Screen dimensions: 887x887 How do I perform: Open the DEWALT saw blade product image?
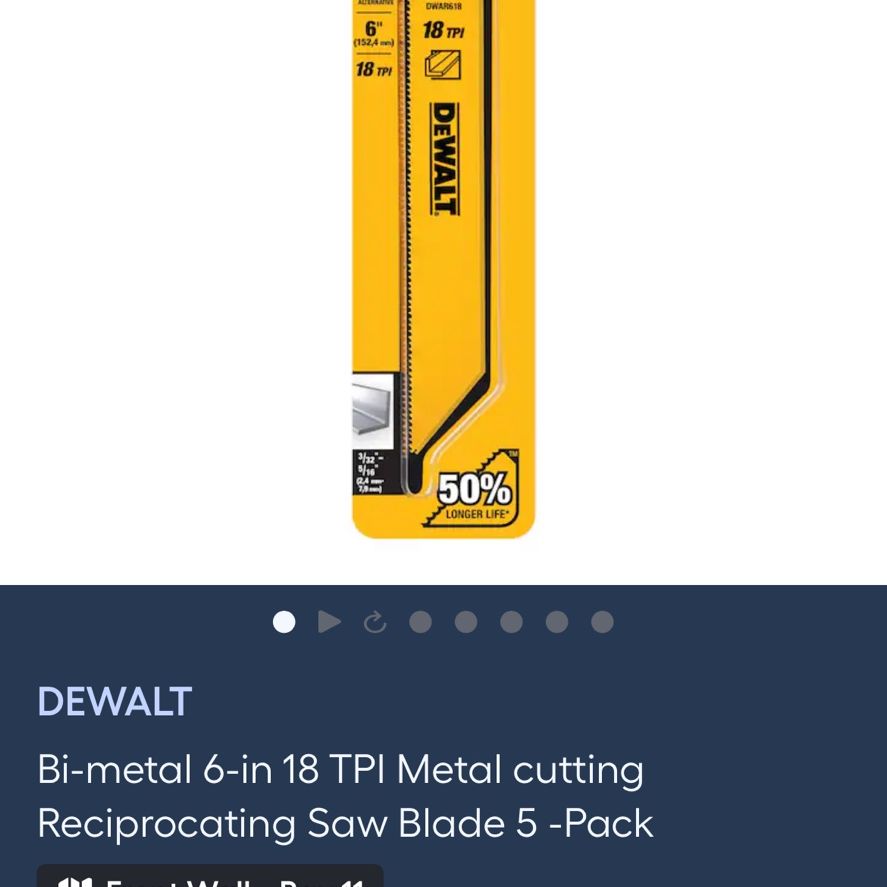(443, 270)
